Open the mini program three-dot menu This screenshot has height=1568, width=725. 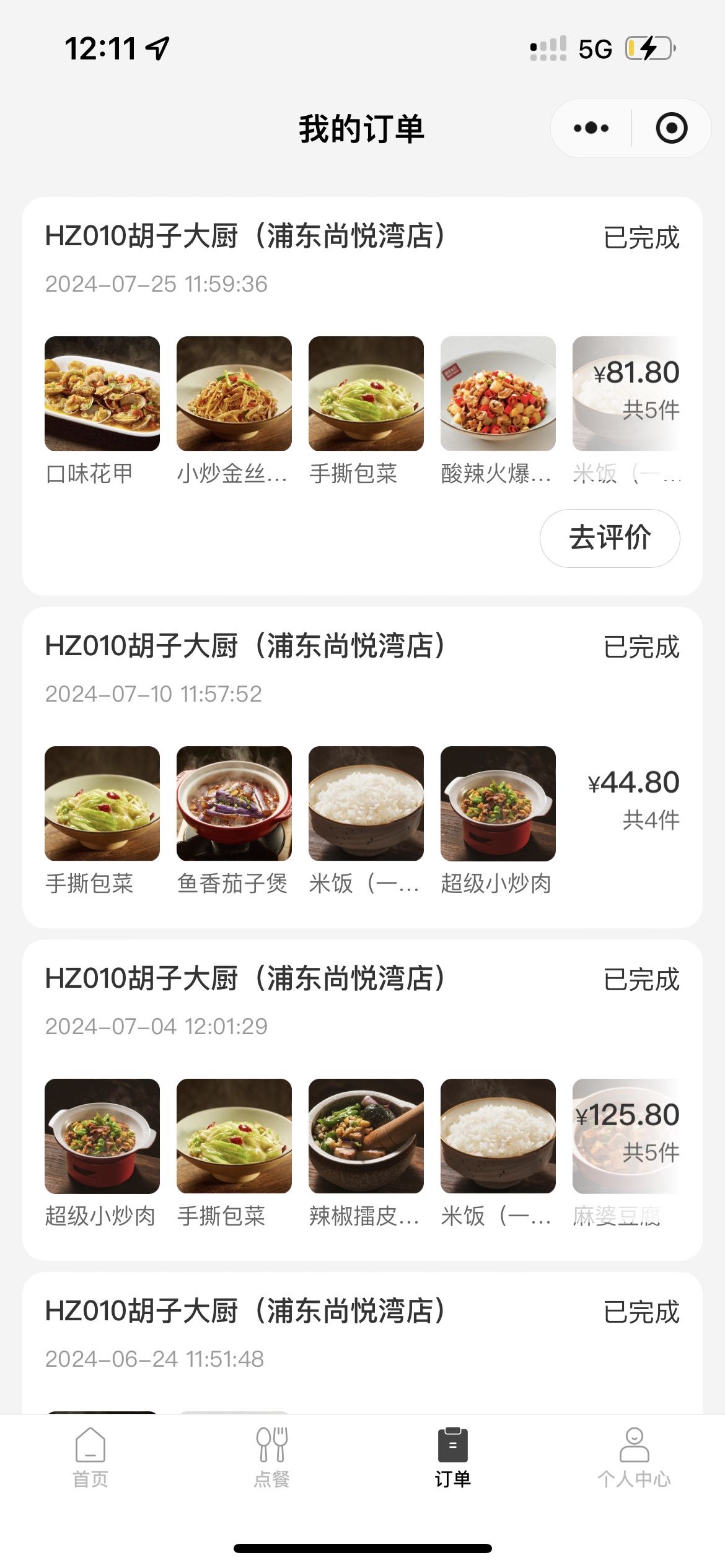point(591,128)
